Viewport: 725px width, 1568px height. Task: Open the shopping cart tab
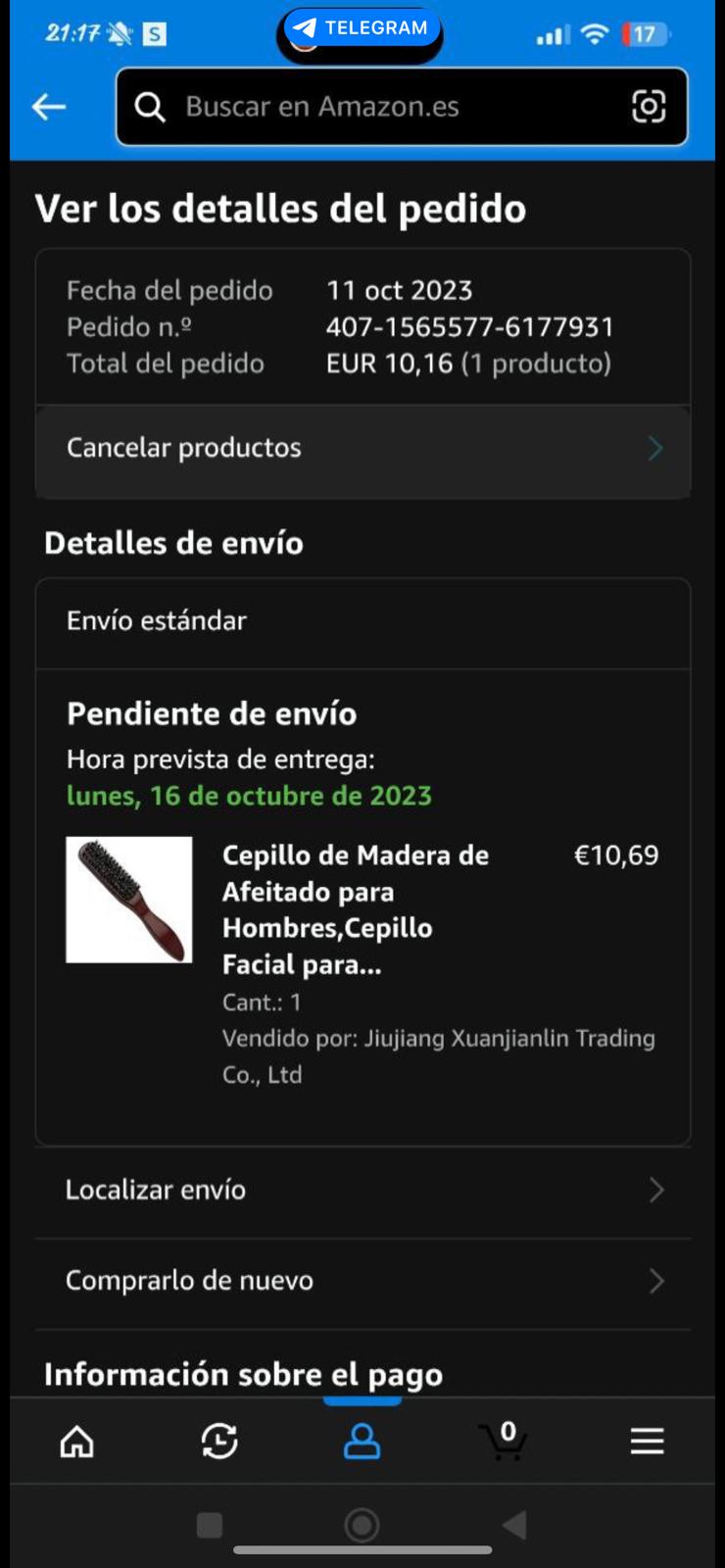pyautogui.click(x=505, y=1442)
